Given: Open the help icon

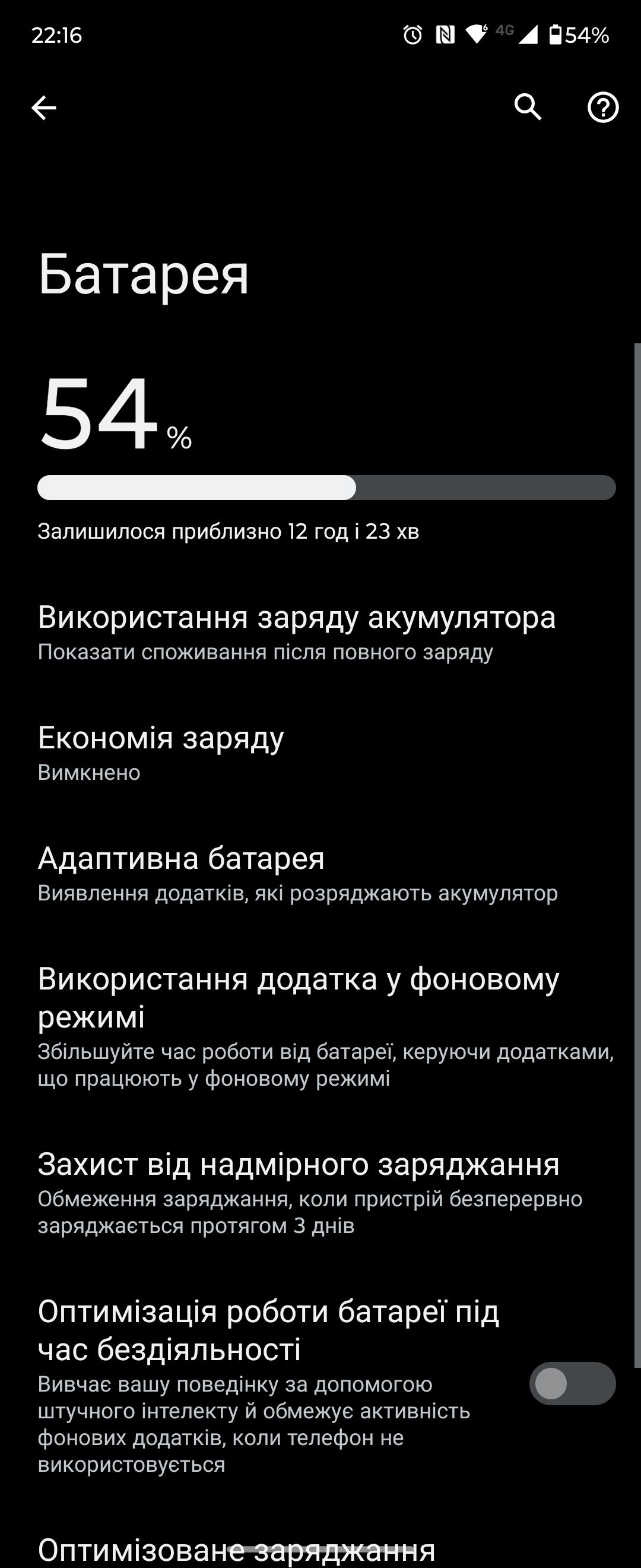Looking at the screenshot, I should click(x=602, y=108).
